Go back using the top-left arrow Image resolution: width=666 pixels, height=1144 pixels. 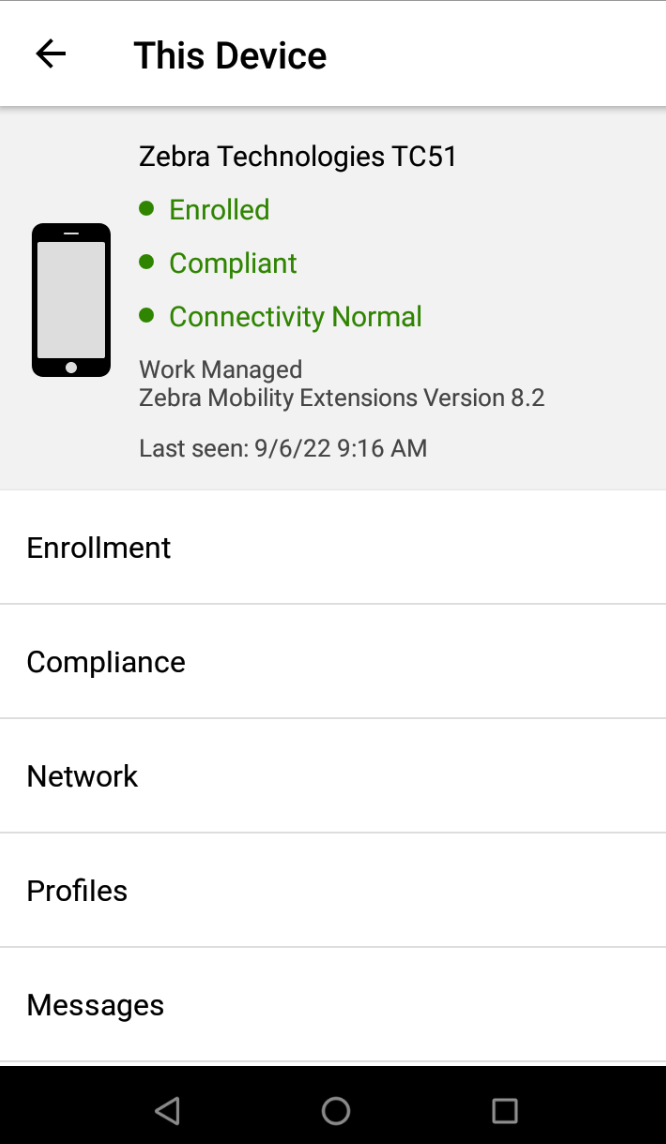click(x=51, y=54)
